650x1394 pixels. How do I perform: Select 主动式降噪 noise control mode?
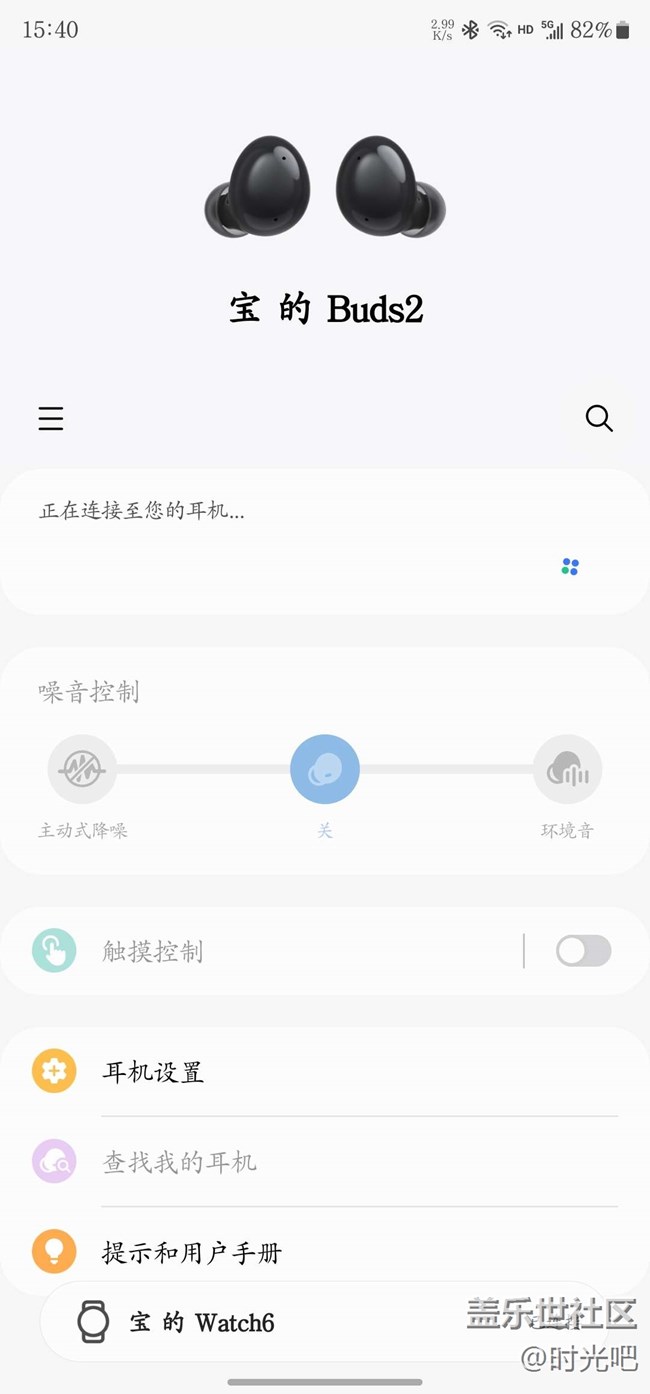point(82,770)
